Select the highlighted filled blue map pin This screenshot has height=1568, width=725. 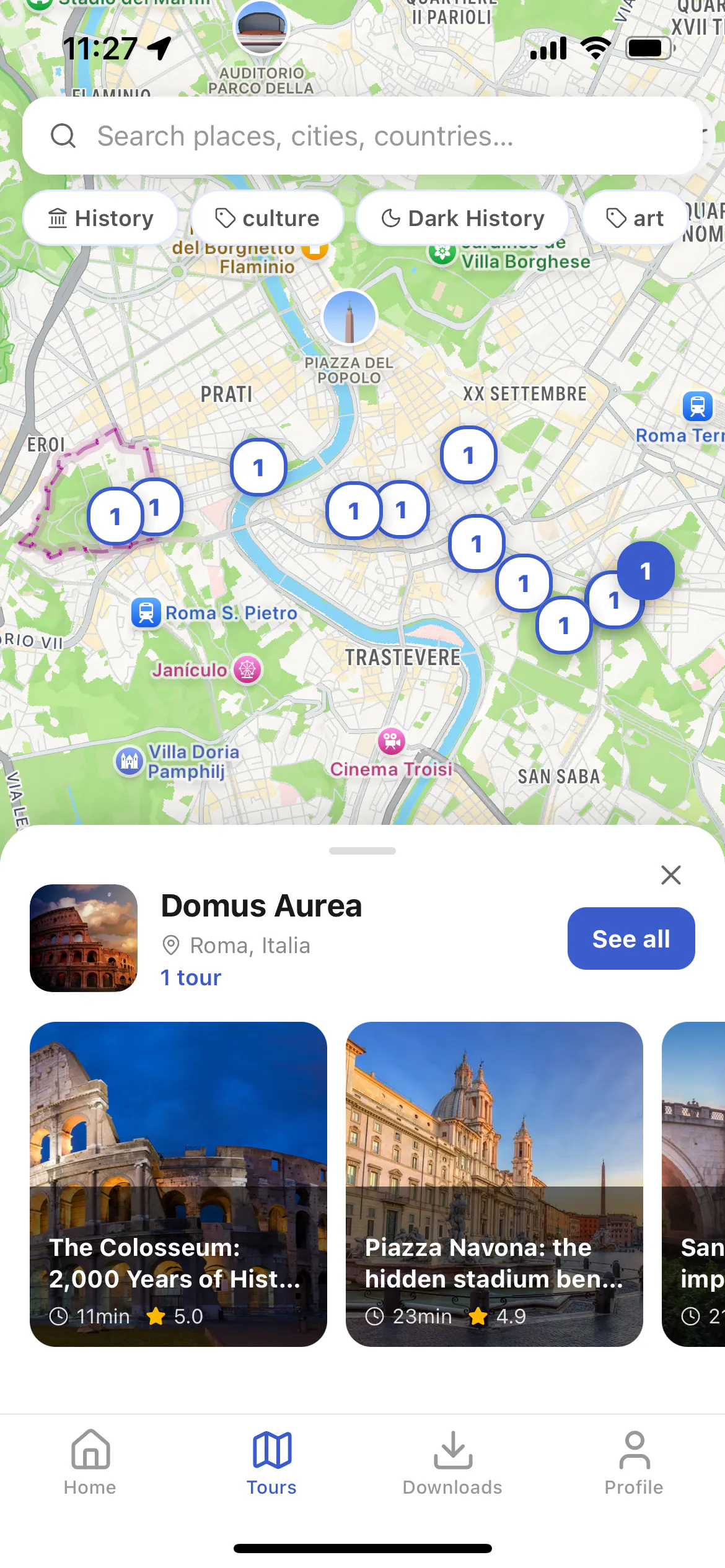click(646, 571)
